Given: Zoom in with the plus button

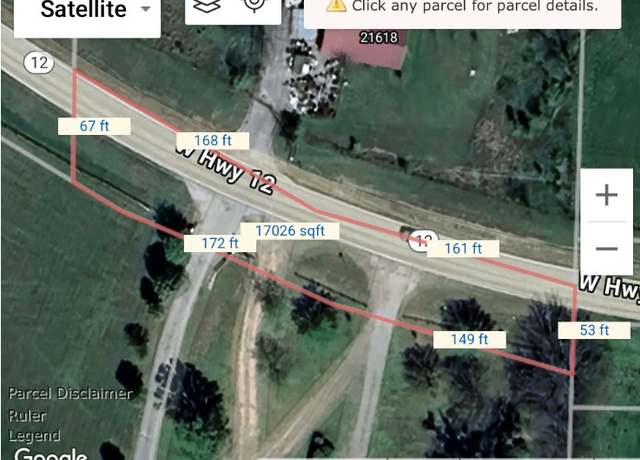Looking at the screenshot, I should 606,195.
